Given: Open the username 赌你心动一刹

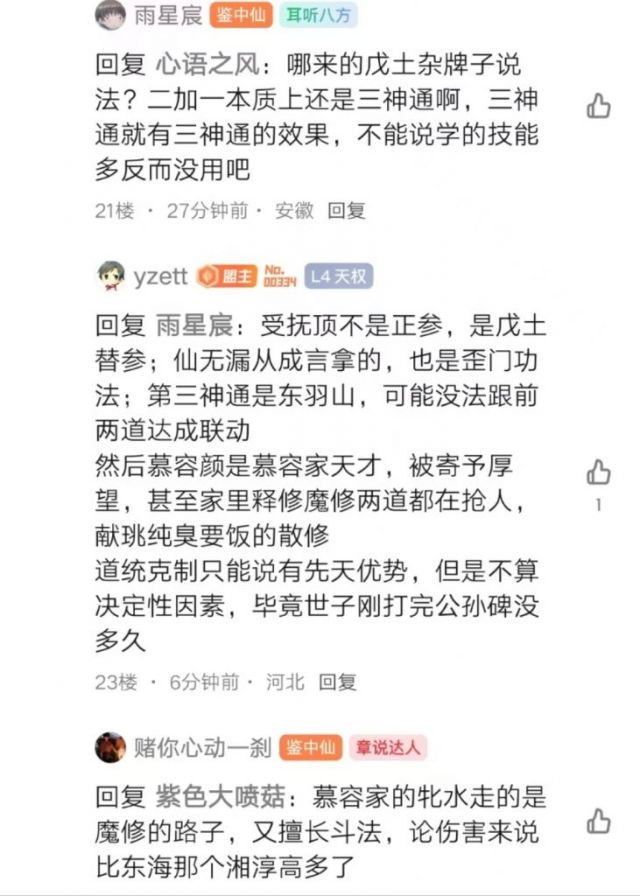Looking at the screenshot, I should pyautogui.click(x=201, y=747).
